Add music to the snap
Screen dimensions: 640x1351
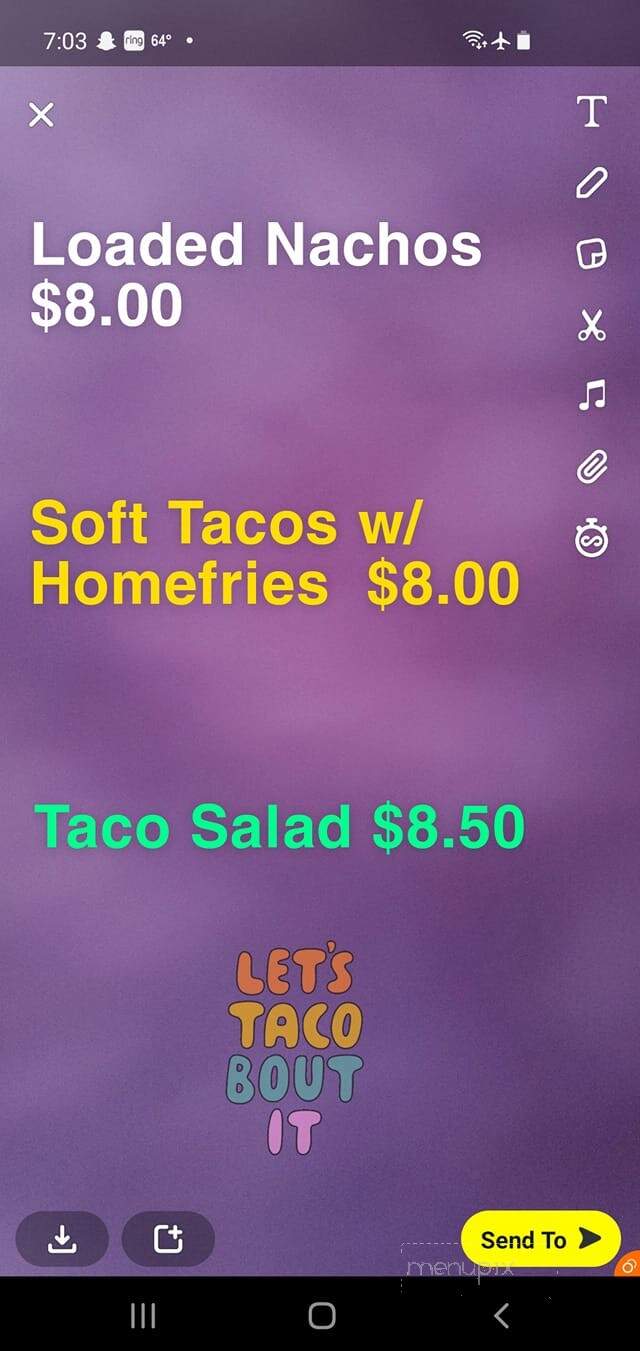(592, 396)
